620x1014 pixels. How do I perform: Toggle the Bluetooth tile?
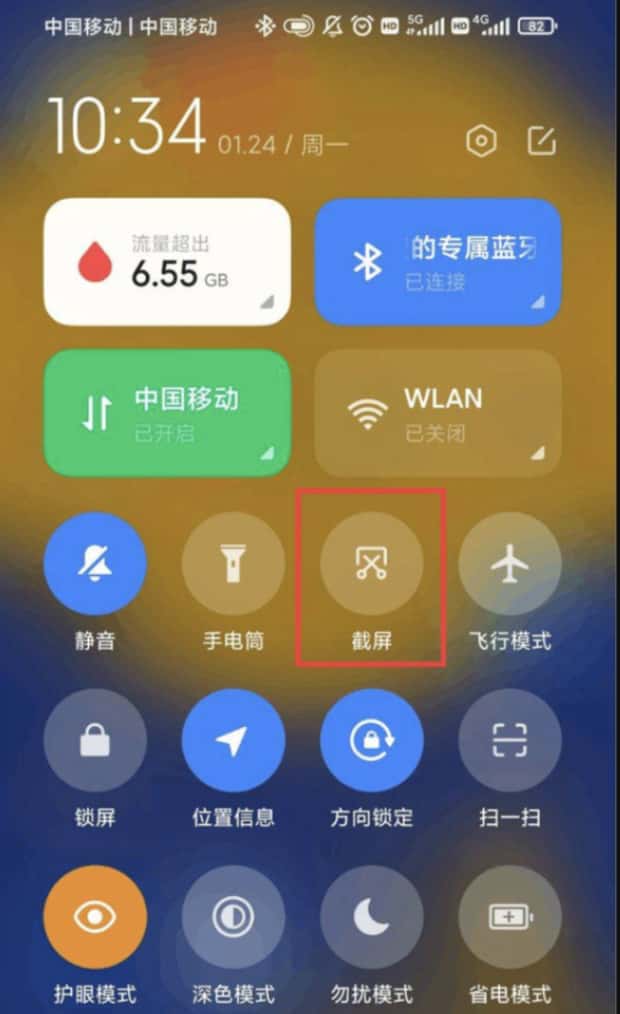coord(438,262)
